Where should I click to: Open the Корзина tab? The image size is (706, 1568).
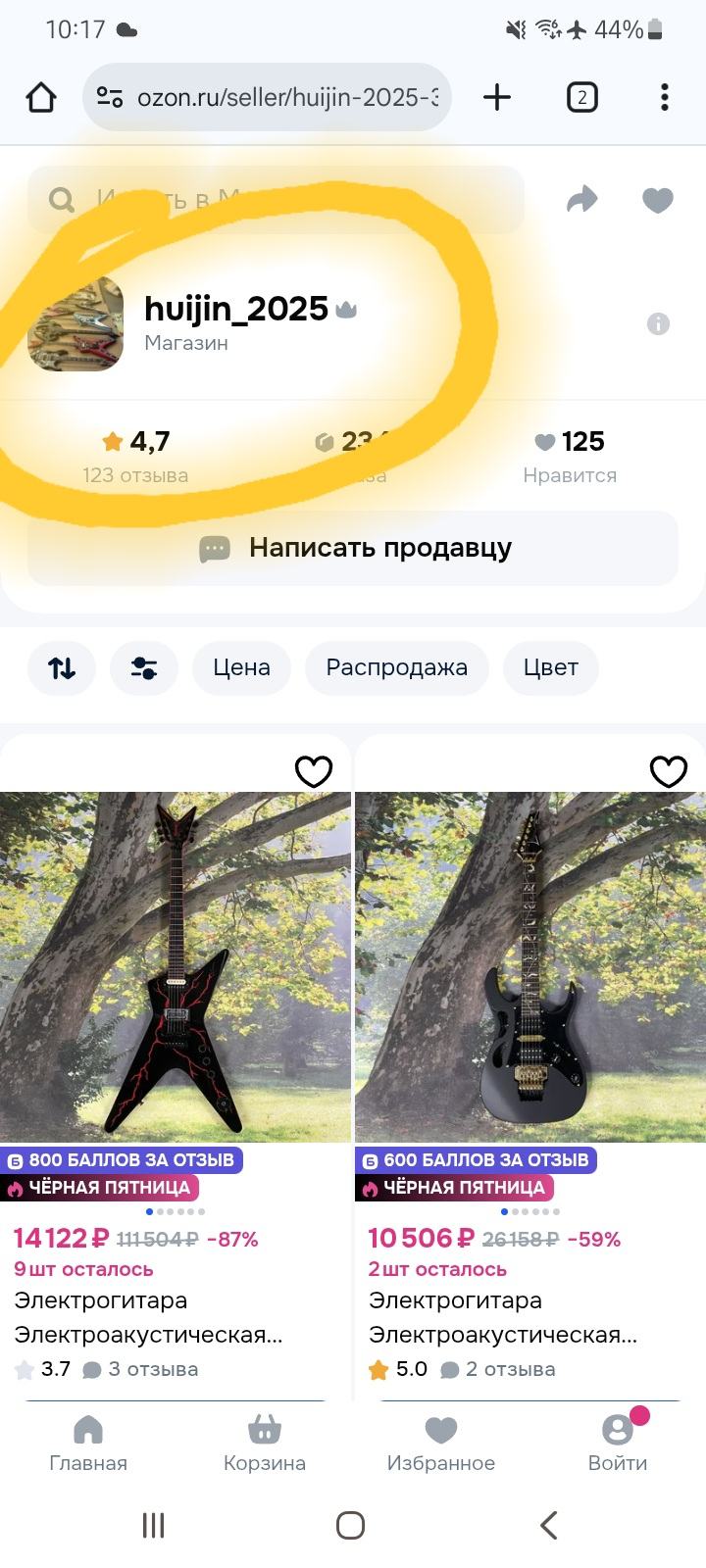pos(265,1444)
